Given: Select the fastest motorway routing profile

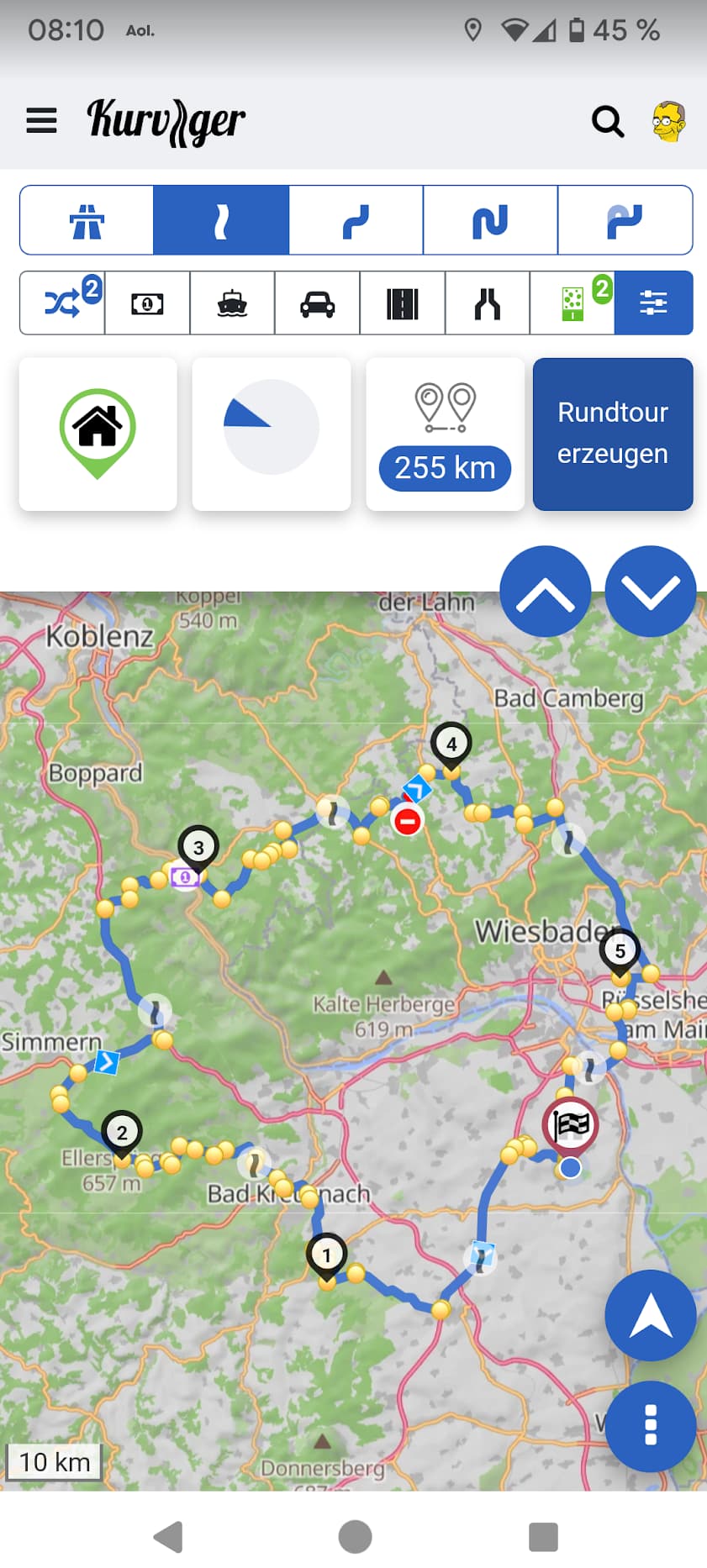Looking at the screenshot, I should pyautogui.click(x=87, y=220).
